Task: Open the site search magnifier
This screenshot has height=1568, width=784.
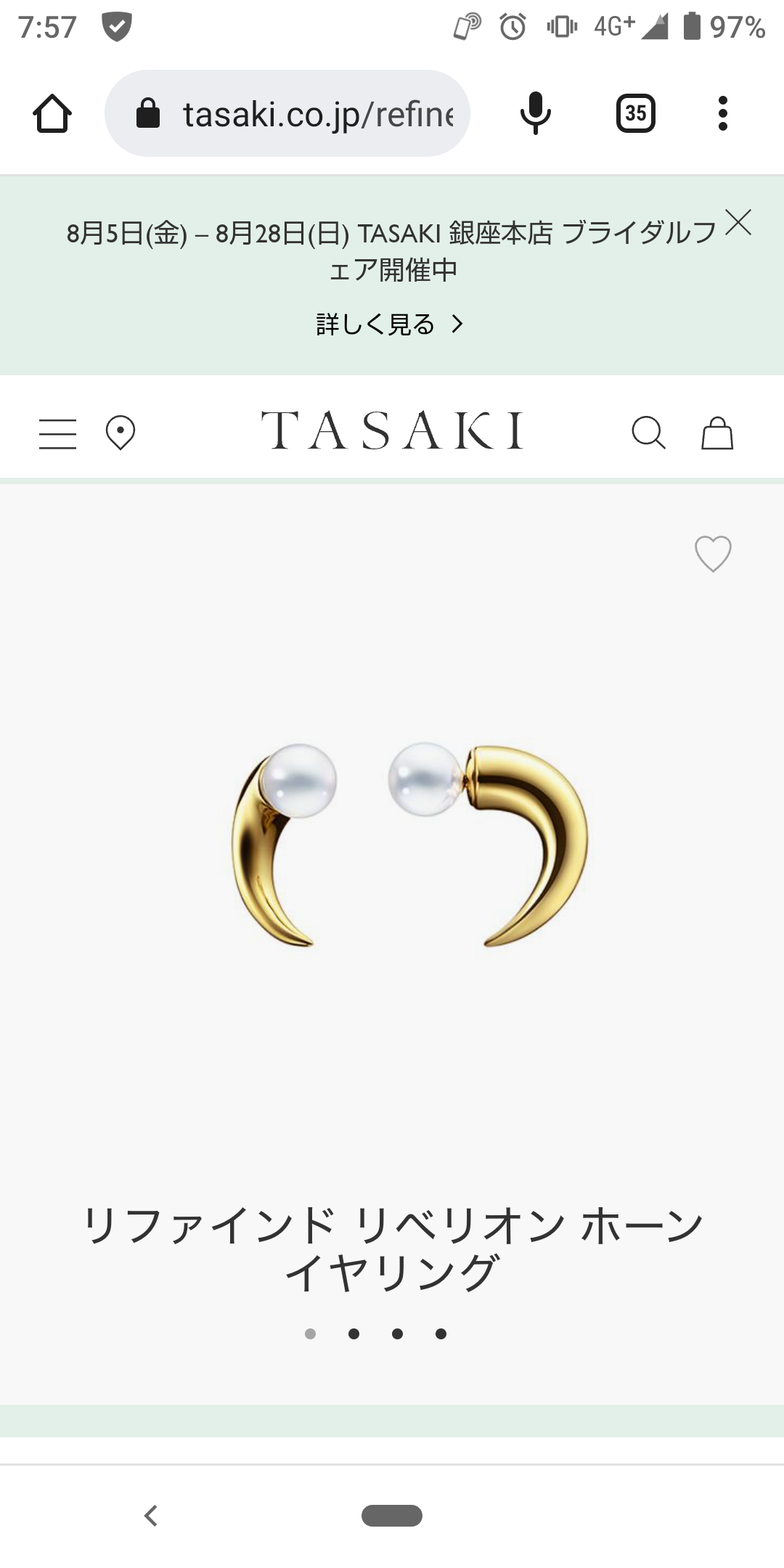Action: point(648,433)
